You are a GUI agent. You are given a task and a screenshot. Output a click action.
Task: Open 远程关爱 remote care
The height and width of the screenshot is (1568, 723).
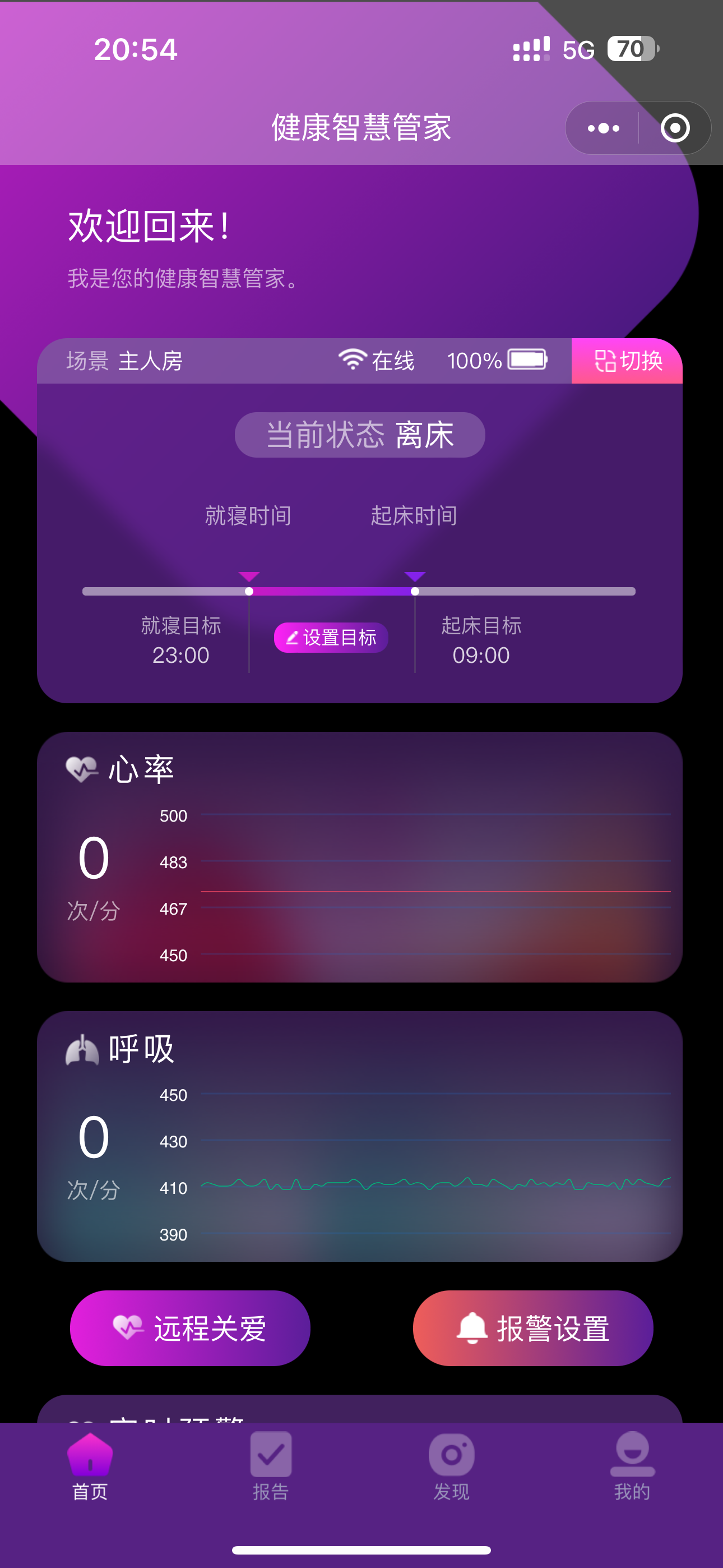click(190, 1327)
